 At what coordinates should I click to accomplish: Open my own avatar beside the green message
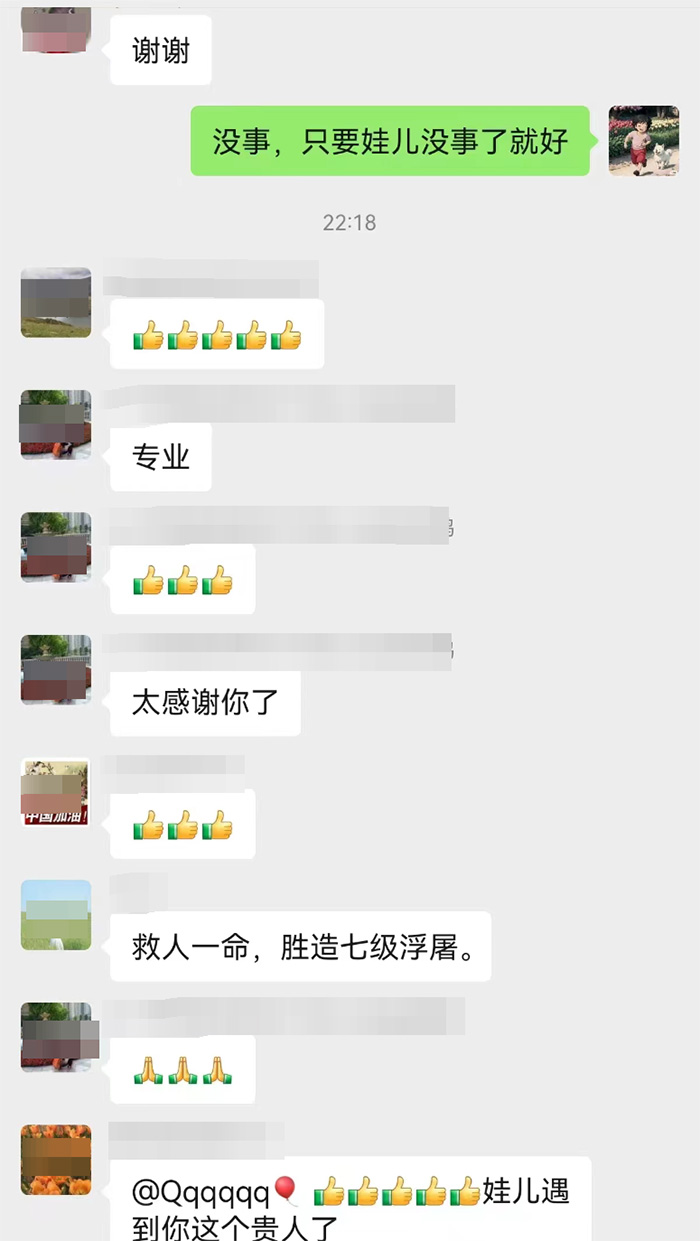(x=643, y=141)
